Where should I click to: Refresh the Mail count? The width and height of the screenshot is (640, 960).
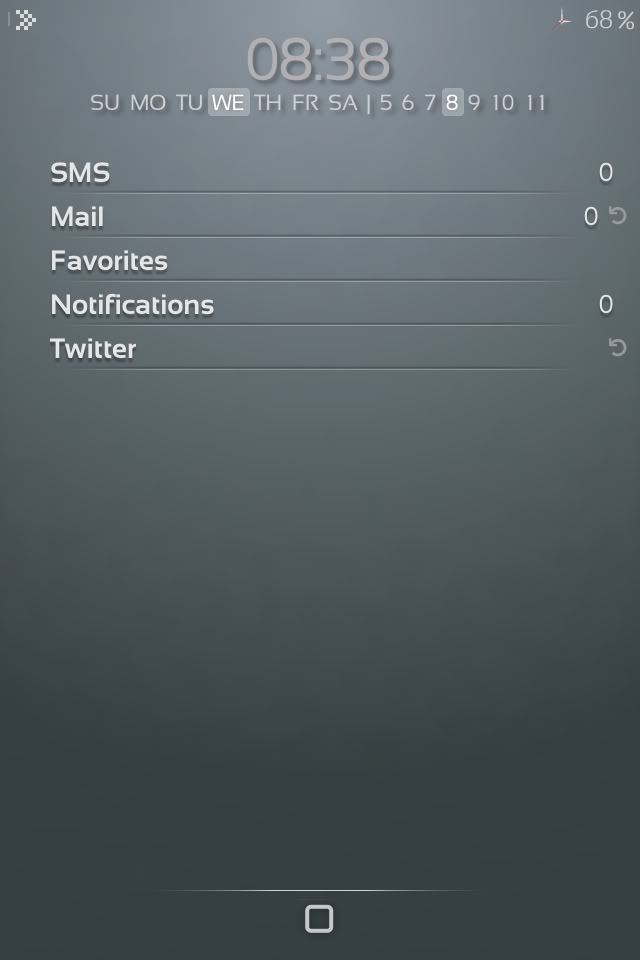[618, 215]
